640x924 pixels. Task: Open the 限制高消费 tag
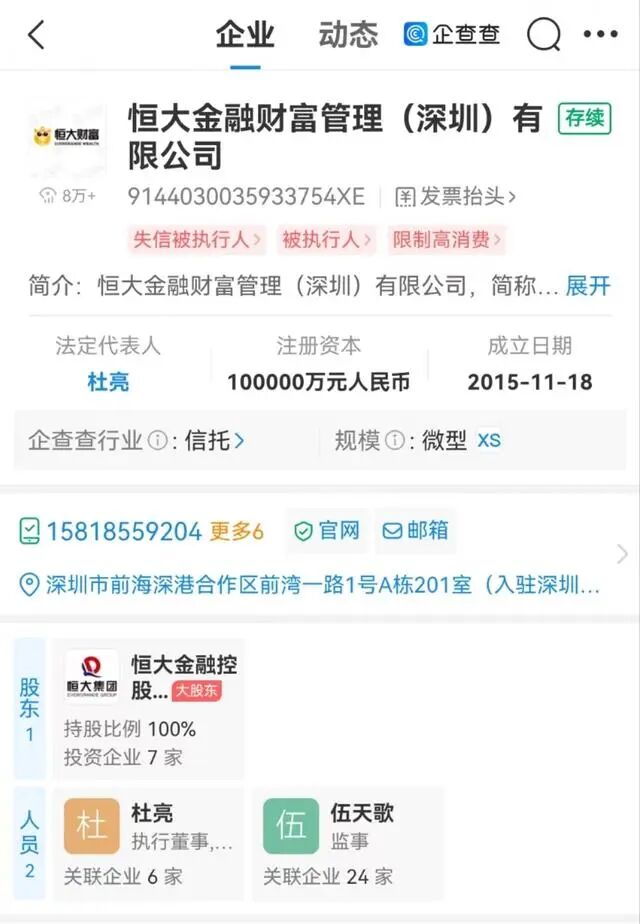(447, 239)
